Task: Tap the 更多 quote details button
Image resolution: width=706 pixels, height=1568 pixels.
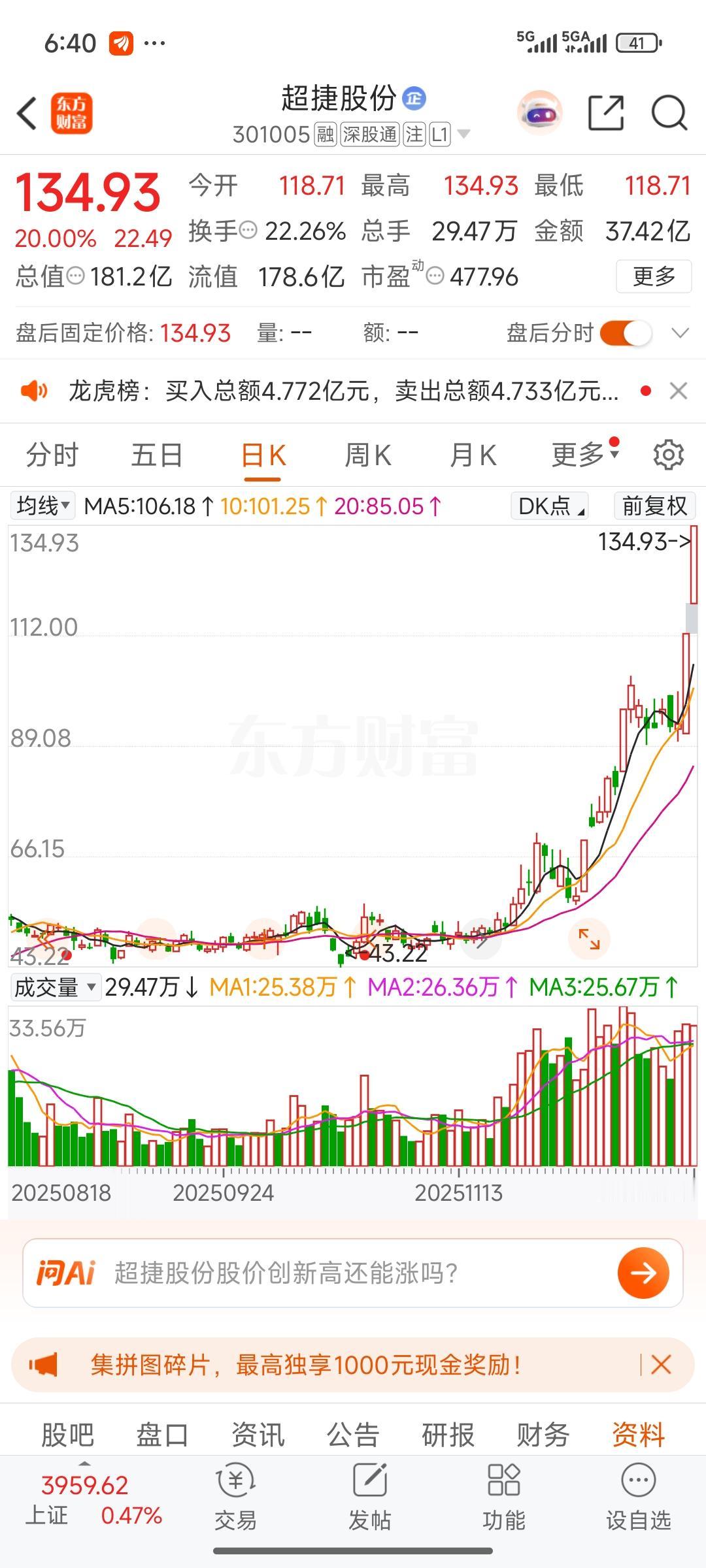Action: click(x=653, y=277)
